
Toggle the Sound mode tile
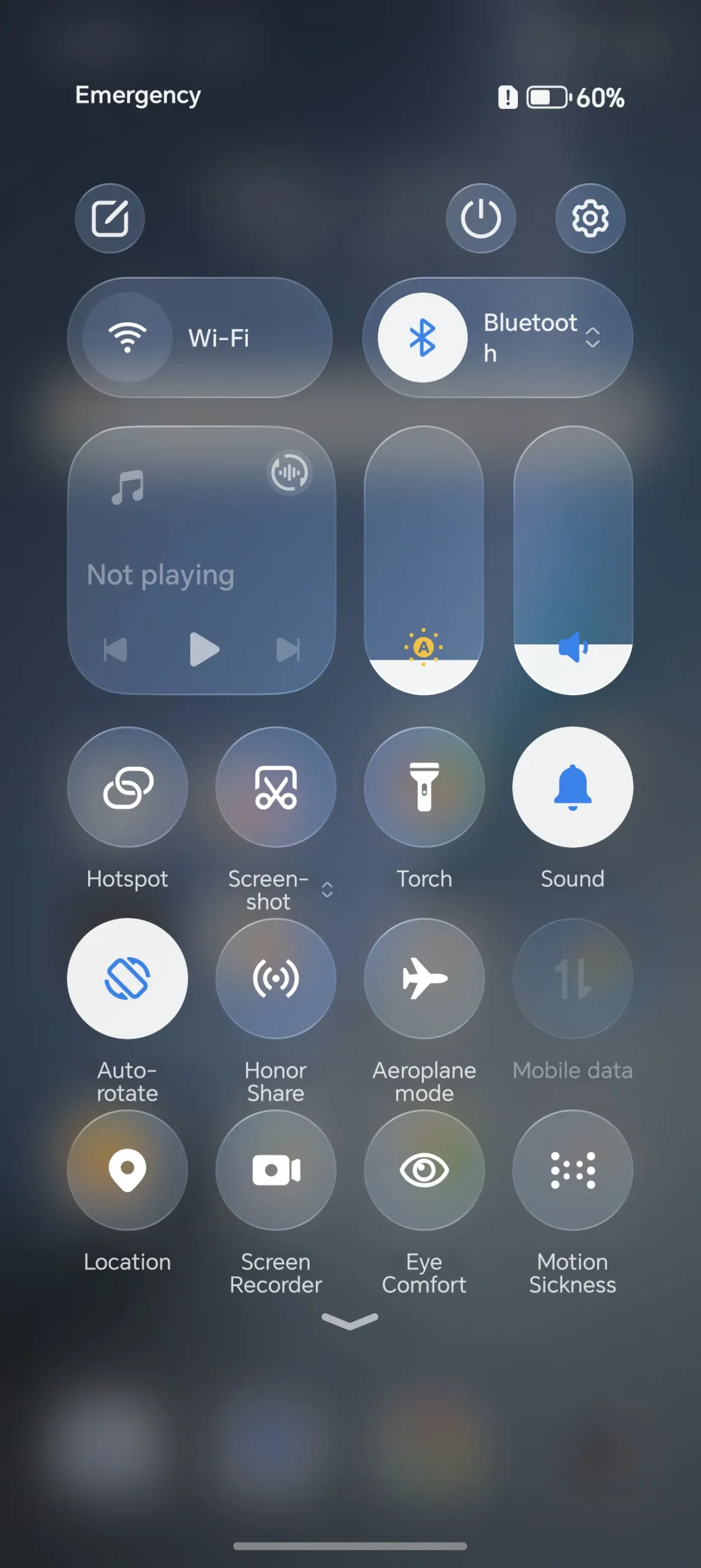coord(572,787)
